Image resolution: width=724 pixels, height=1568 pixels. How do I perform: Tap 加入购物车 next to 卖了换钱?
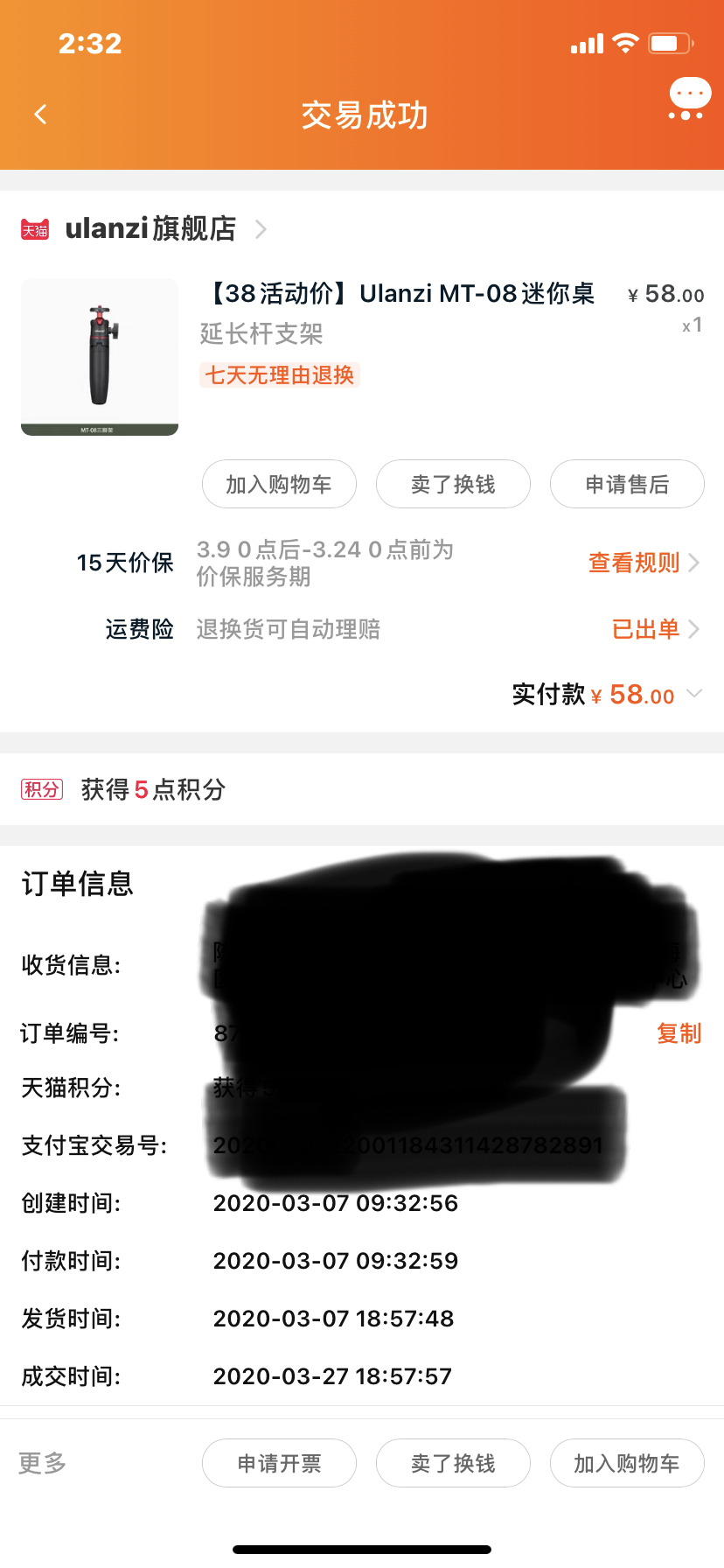[279, 484]
